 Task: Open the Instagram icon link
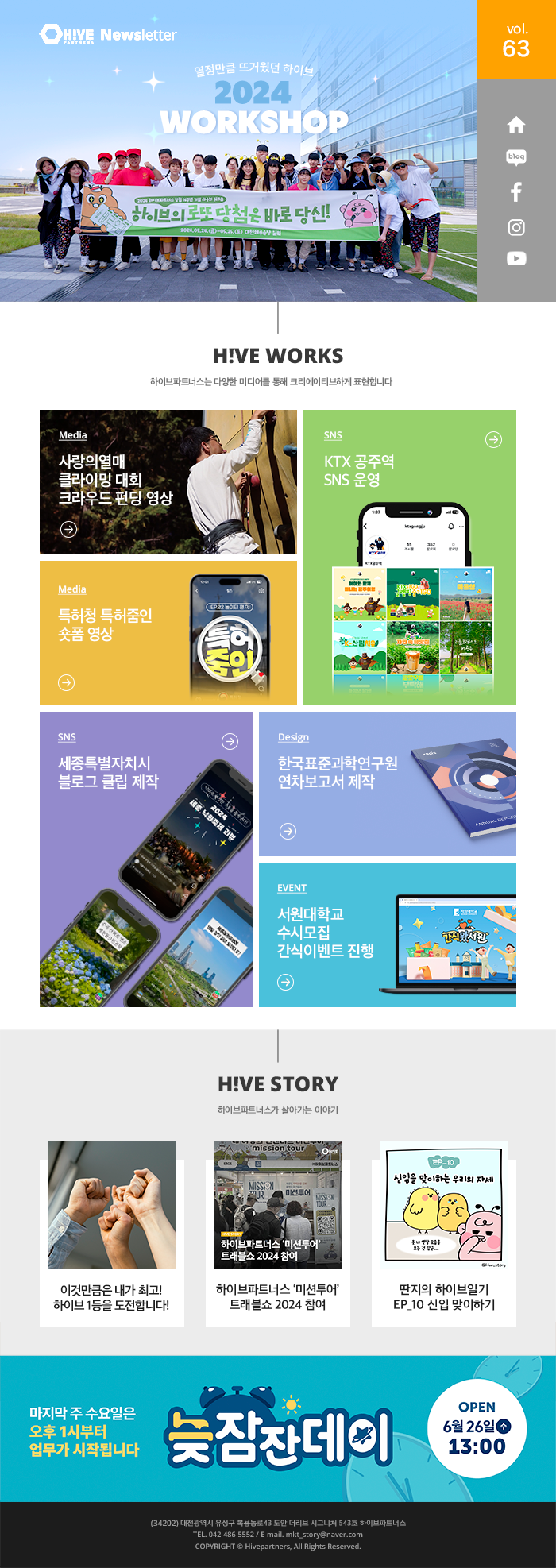(516, 227)
